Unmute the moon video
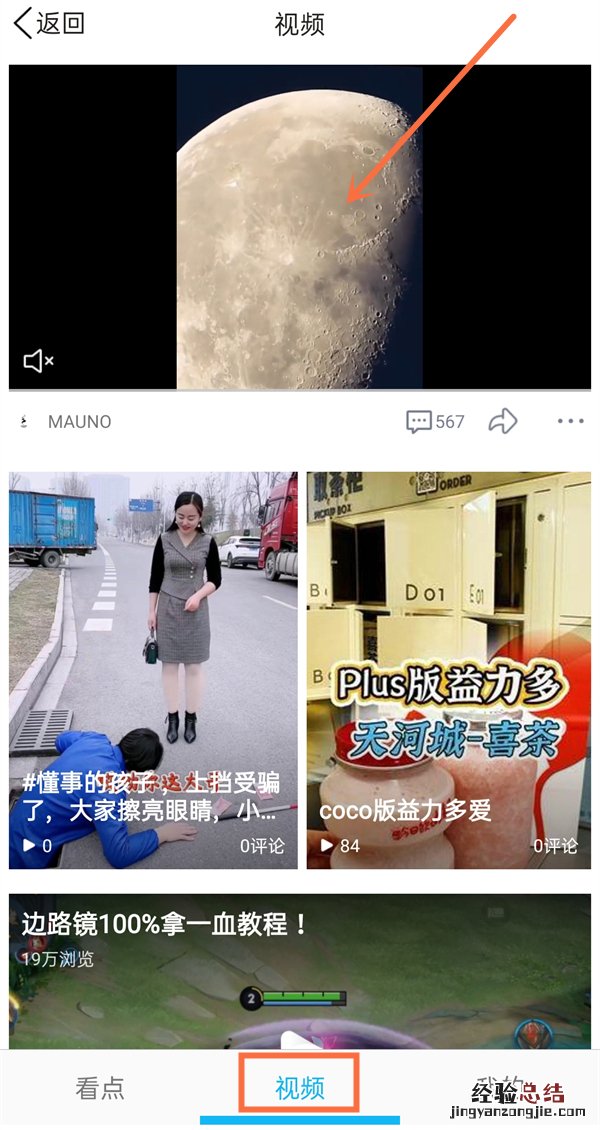This screenshot has height=1130, width=600. pyautogui.click(x=38, y=361)
